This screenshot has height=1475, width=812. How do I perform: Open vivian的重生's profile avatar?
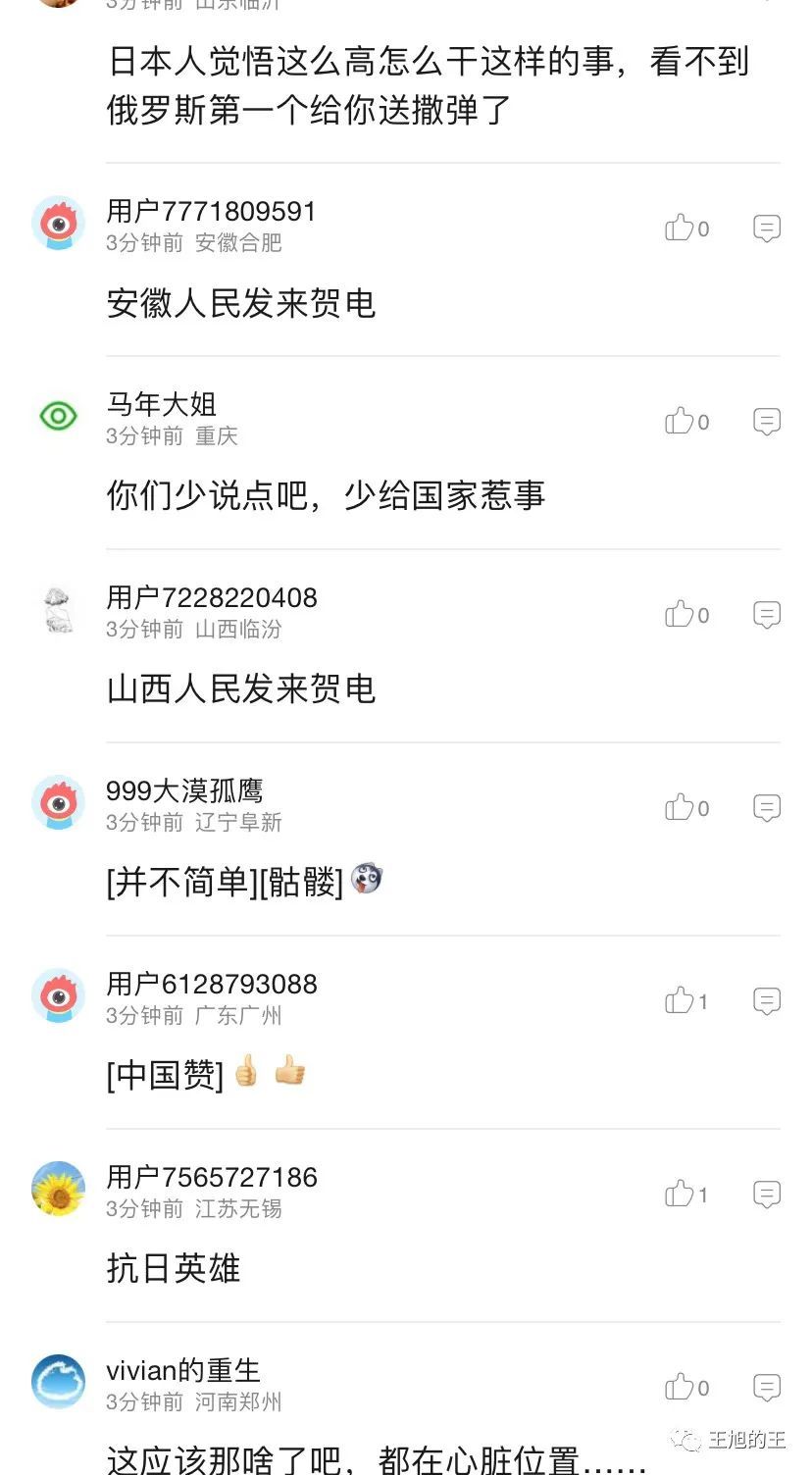click(x=58, y=1382)
